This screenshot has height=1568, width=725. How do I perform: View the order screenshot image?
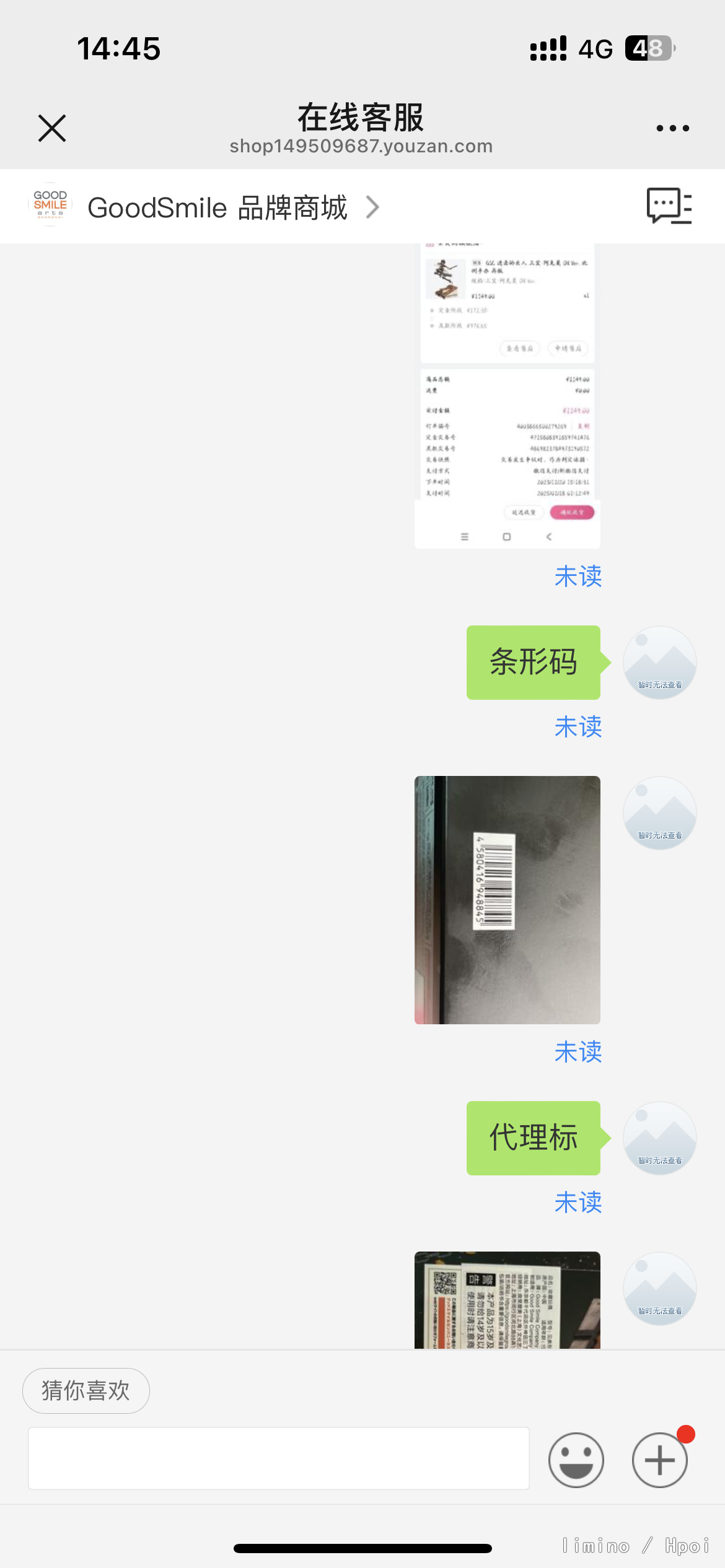507,396
